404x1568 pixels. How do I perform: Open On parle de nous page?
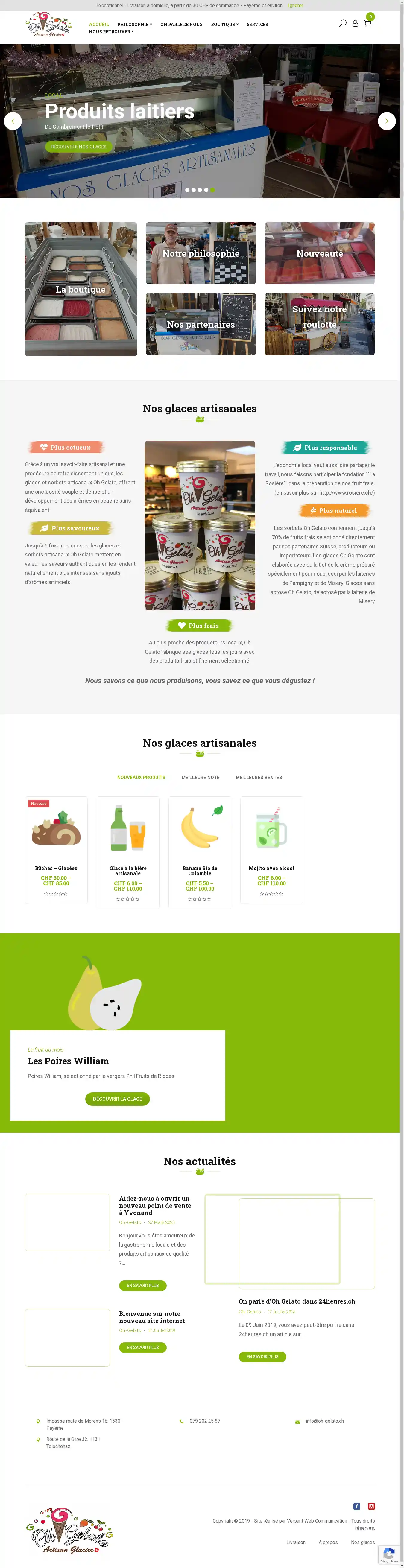click(181, 24)
